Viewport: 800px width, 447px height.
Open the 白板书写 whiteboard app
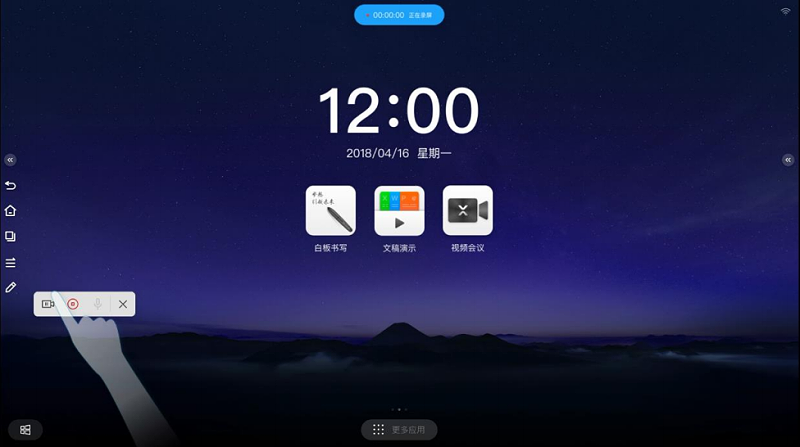tap(330, 210)
